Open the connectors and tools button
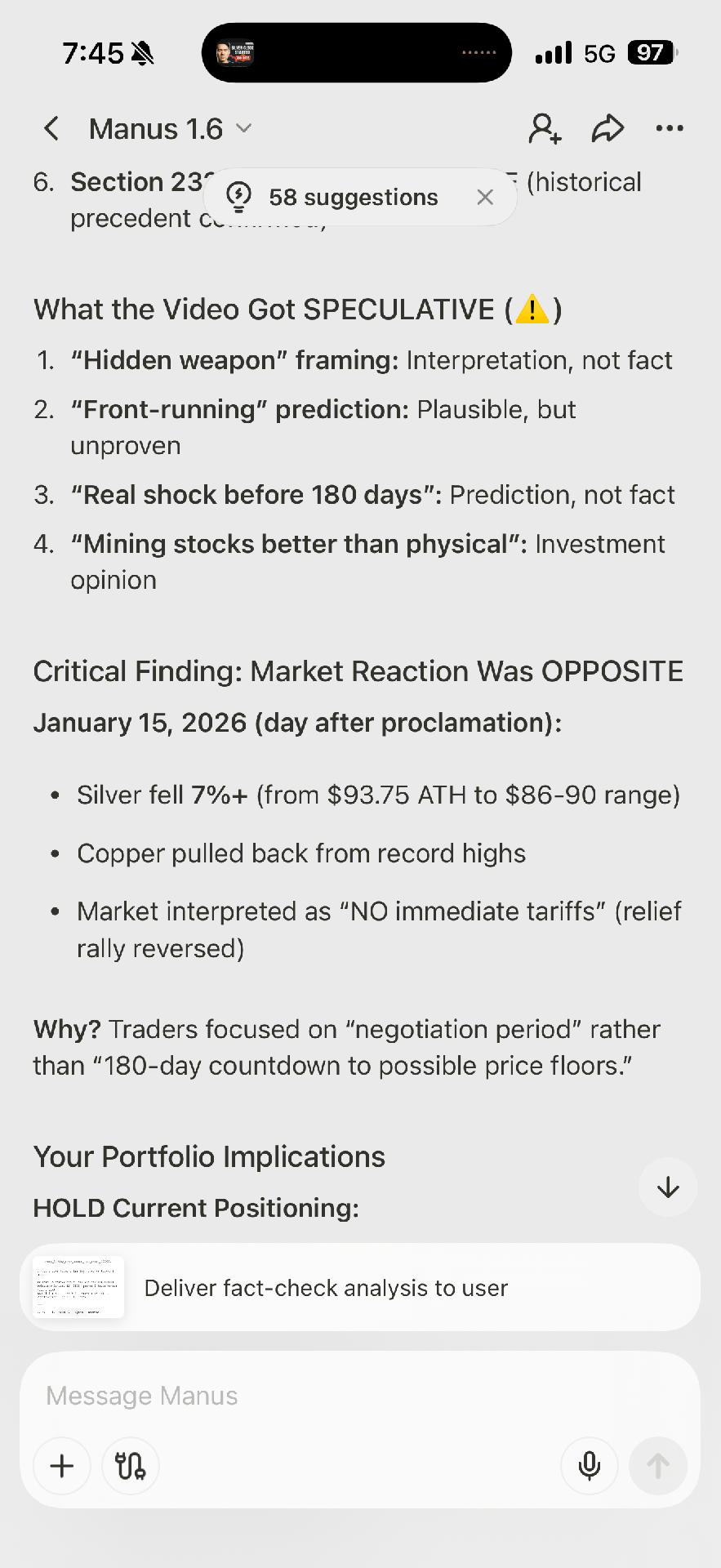Viewport: 721px width, 1568px height. coord(131,1466)
